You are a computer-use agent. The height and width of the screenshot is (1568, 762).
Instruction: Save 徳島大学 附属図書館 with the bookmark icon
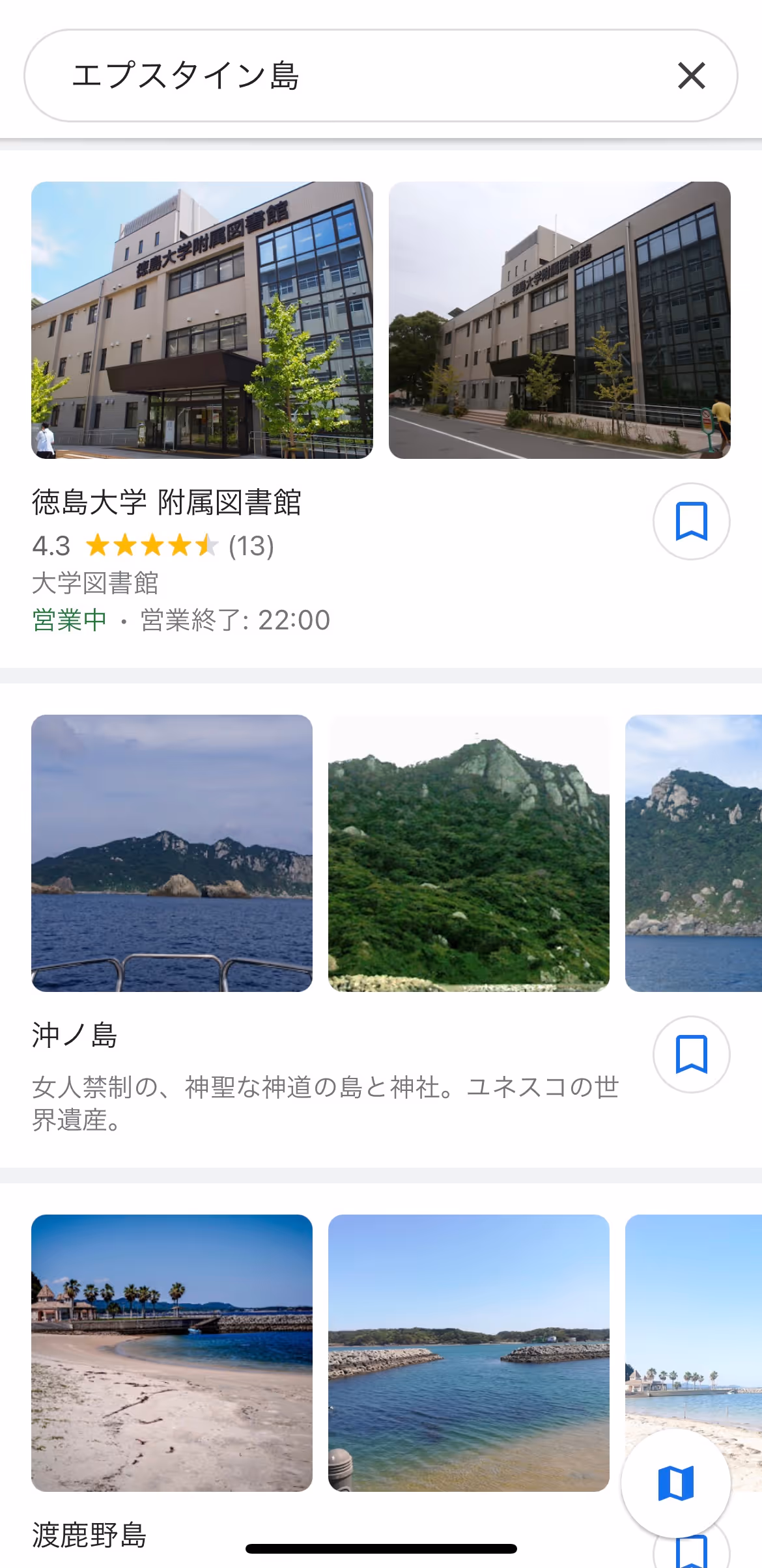point(691,521)
